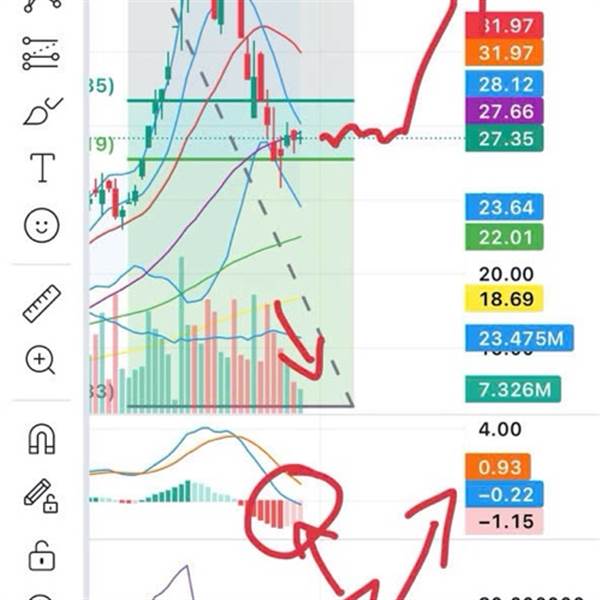Toggle magnet mode
This screenshot has height=600, width=600.
click(x=42, y=439)
